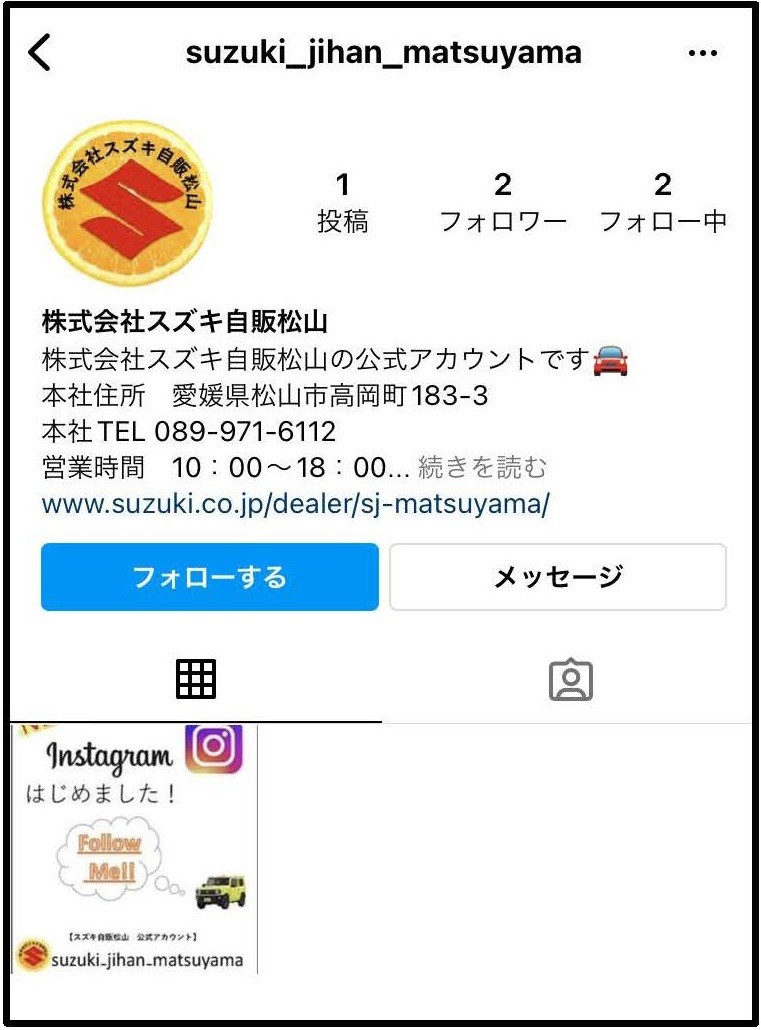This screenshot has height=1030, width=761.
Task: Open the www.suzuki.co.jp dealer link
Action: [295, 503]
